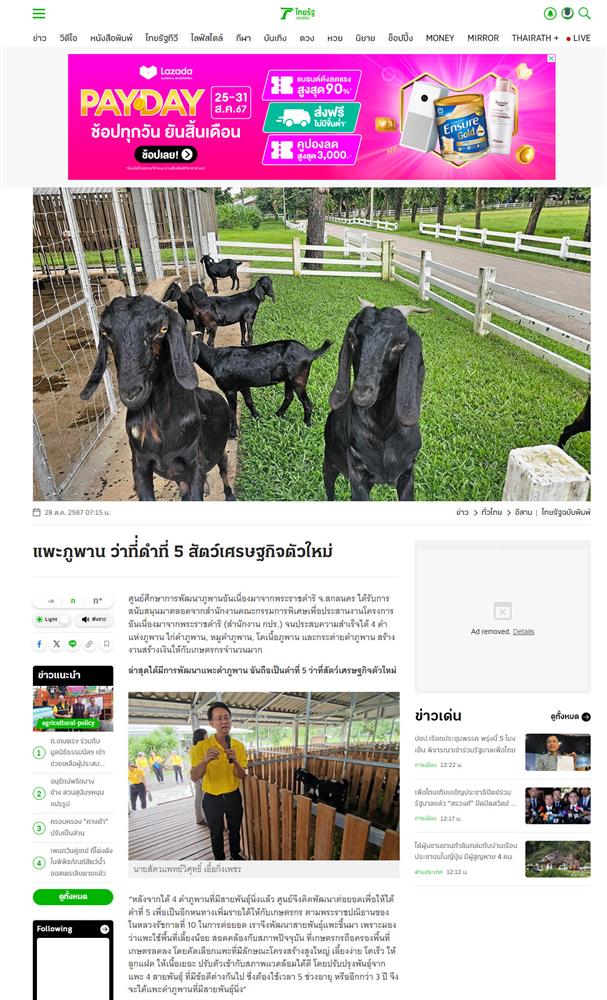Go to the ข่าว section tab
Viewport: 607px width, 1000px height.
39,38
